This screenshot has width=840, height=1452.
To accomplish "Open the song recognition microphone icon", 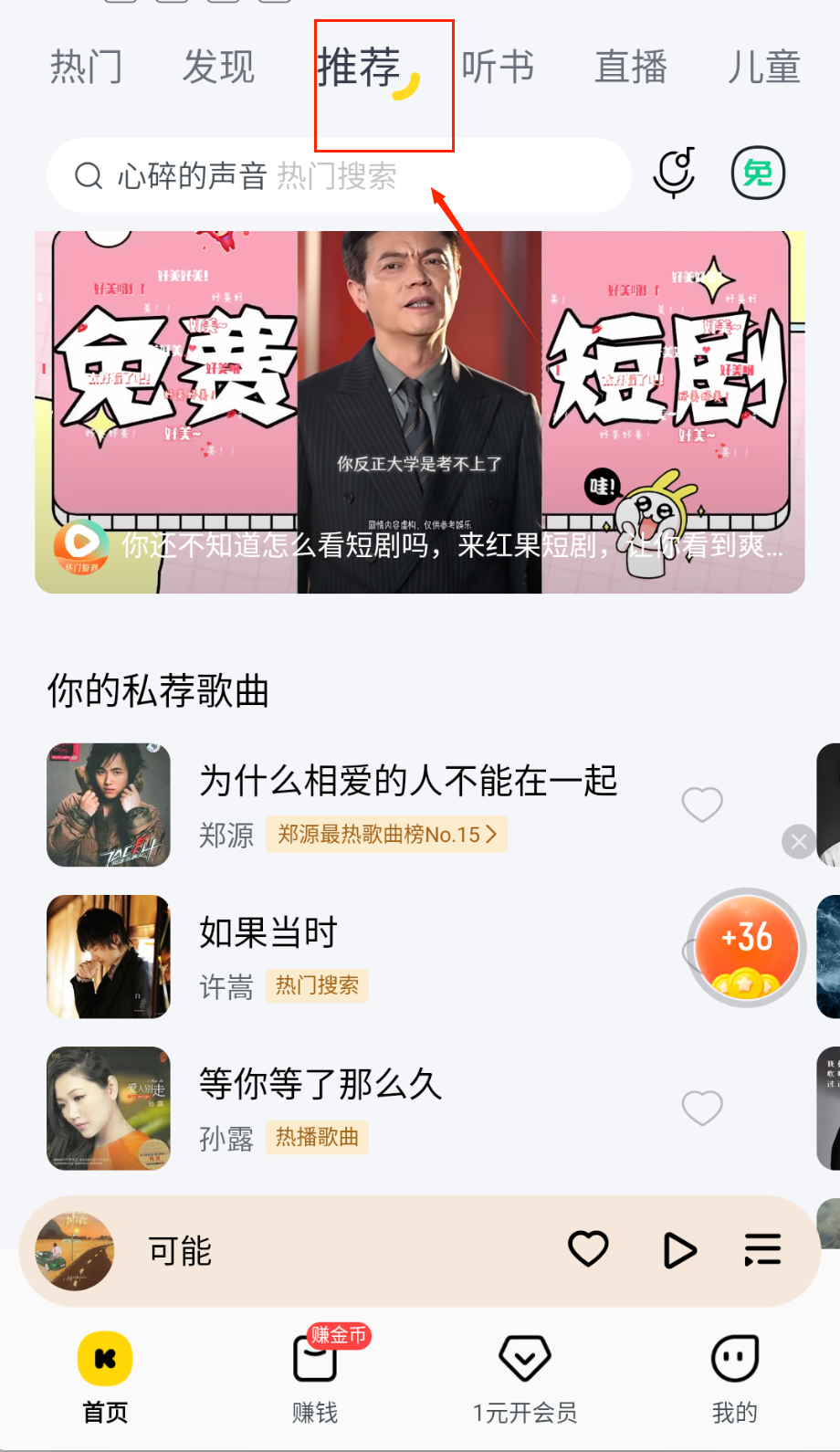I will [675, 173].
